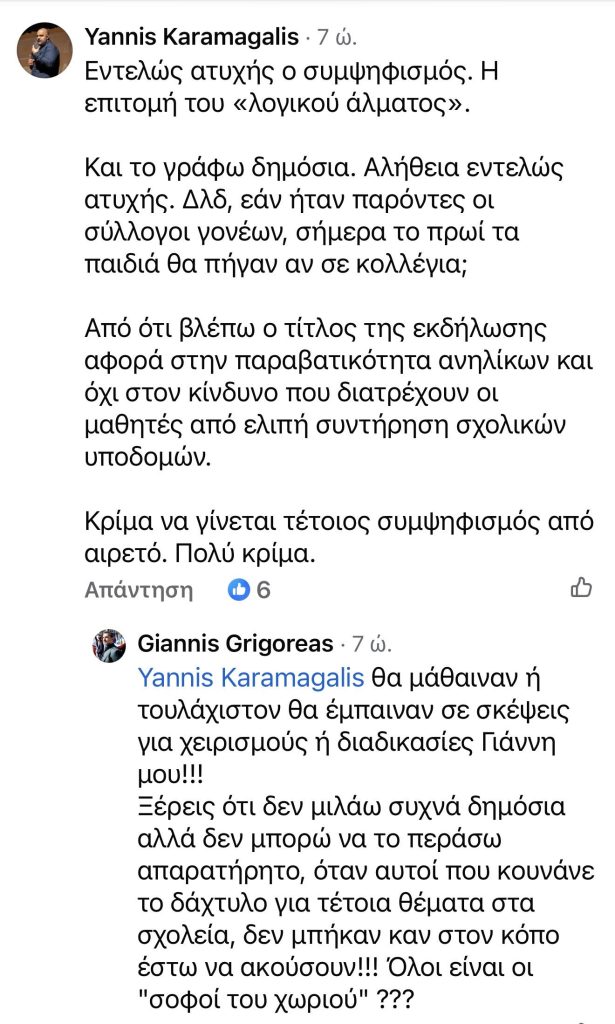Like Yannis Karamagalis's comment
The image size is (615, 1024).
(x=581, y=588)
